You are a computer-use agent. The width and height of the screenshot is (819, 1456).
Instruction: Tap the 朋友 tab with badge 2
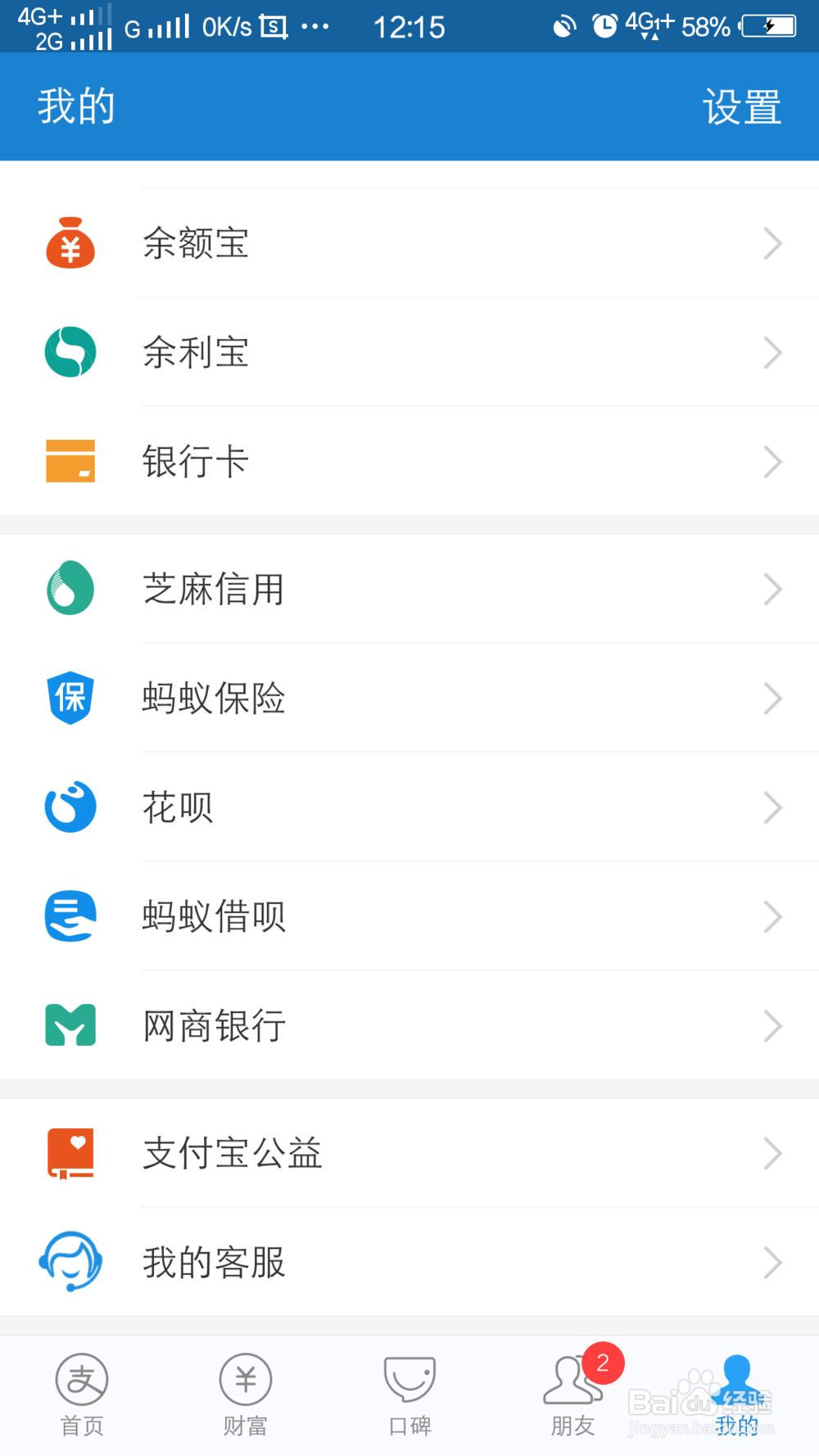click(572, 1392)
